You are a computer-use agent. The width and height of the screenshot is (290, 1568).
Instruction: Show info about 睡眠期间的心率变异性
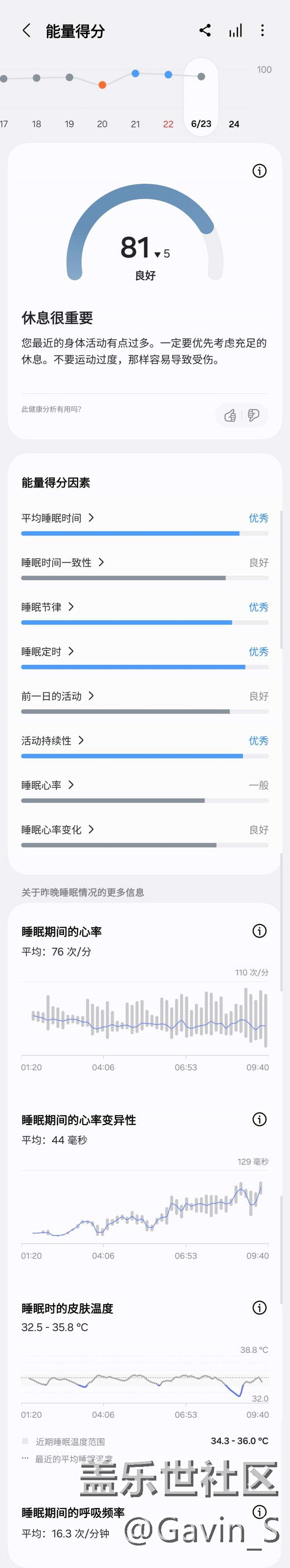coord(259,1119)
